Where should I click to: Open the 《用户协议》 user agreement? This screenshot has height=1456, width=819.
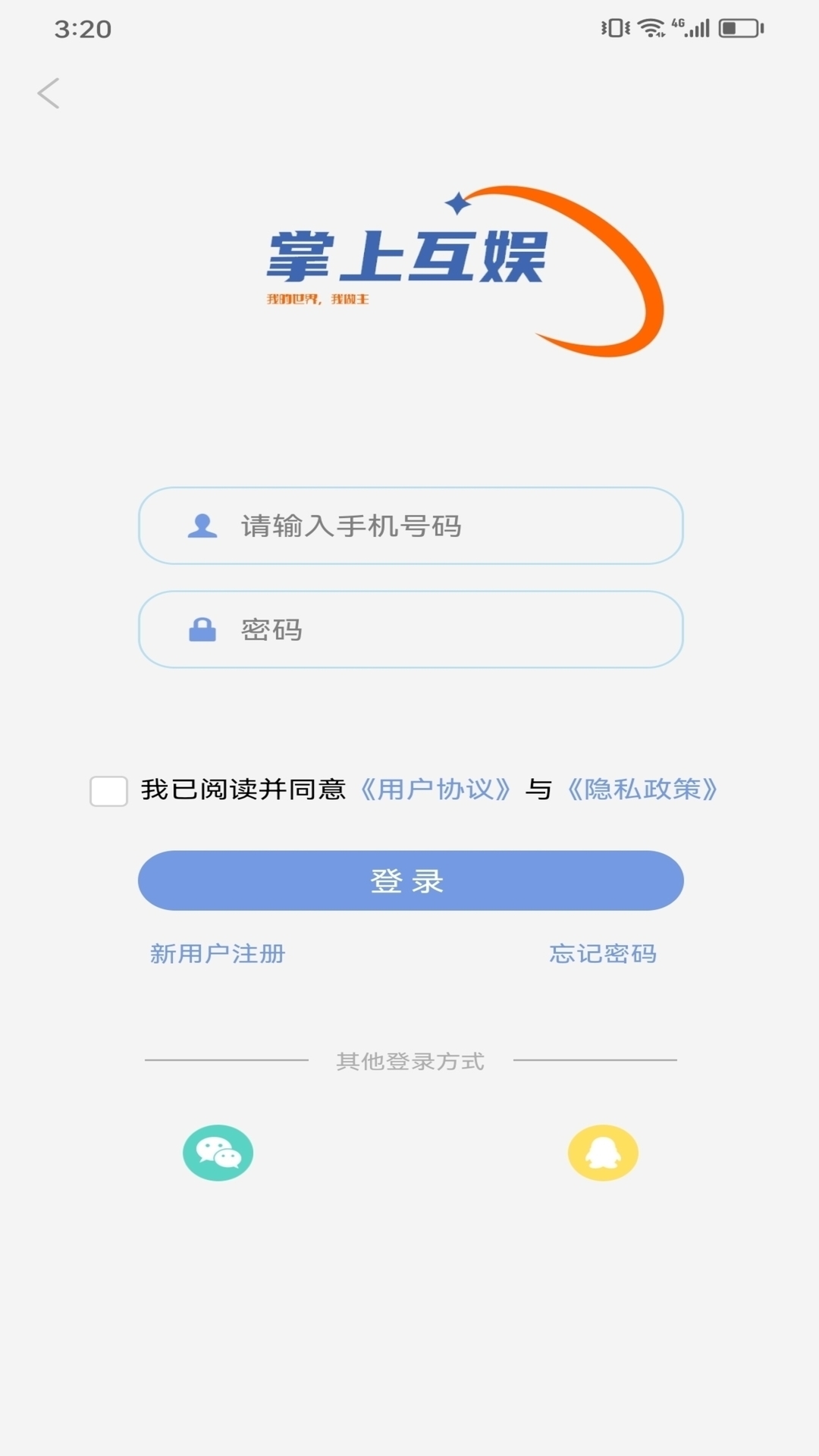point(438,791)
